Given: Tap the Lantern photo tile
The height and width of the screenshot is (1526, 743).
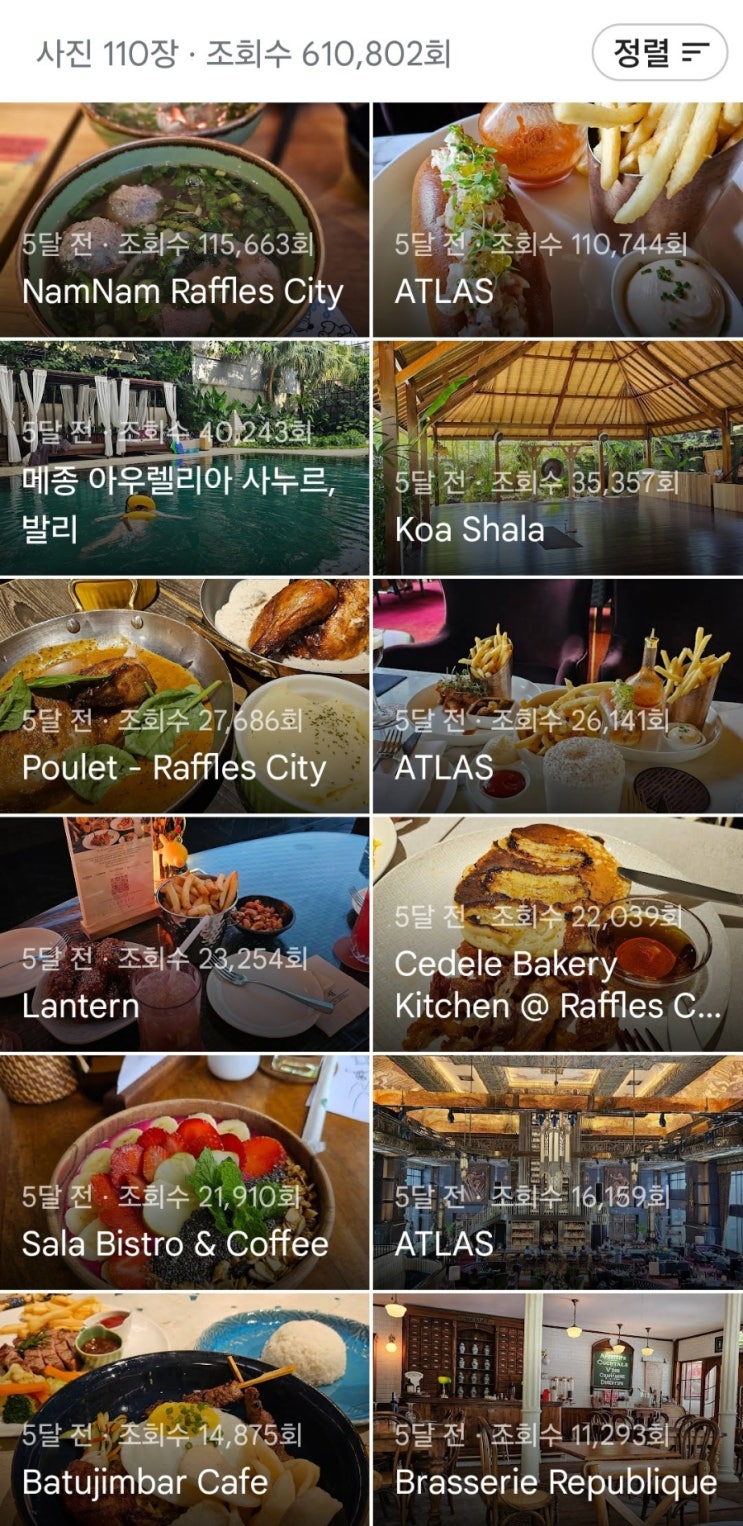Looking at the screenshot, I should click(184, 934).
